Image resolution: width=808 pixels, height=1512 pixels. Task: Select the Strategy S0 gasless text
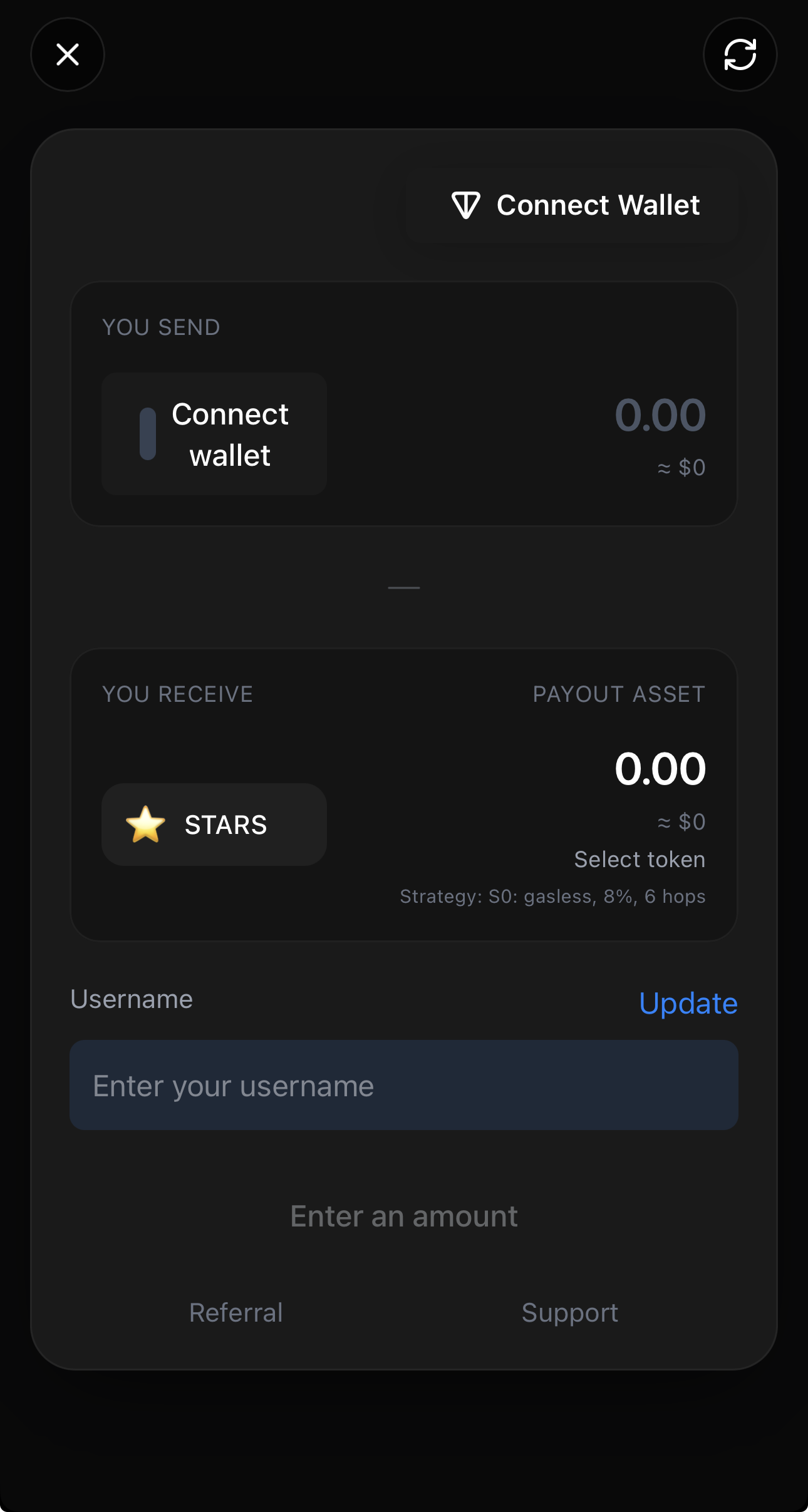click(x=553, y=896)
